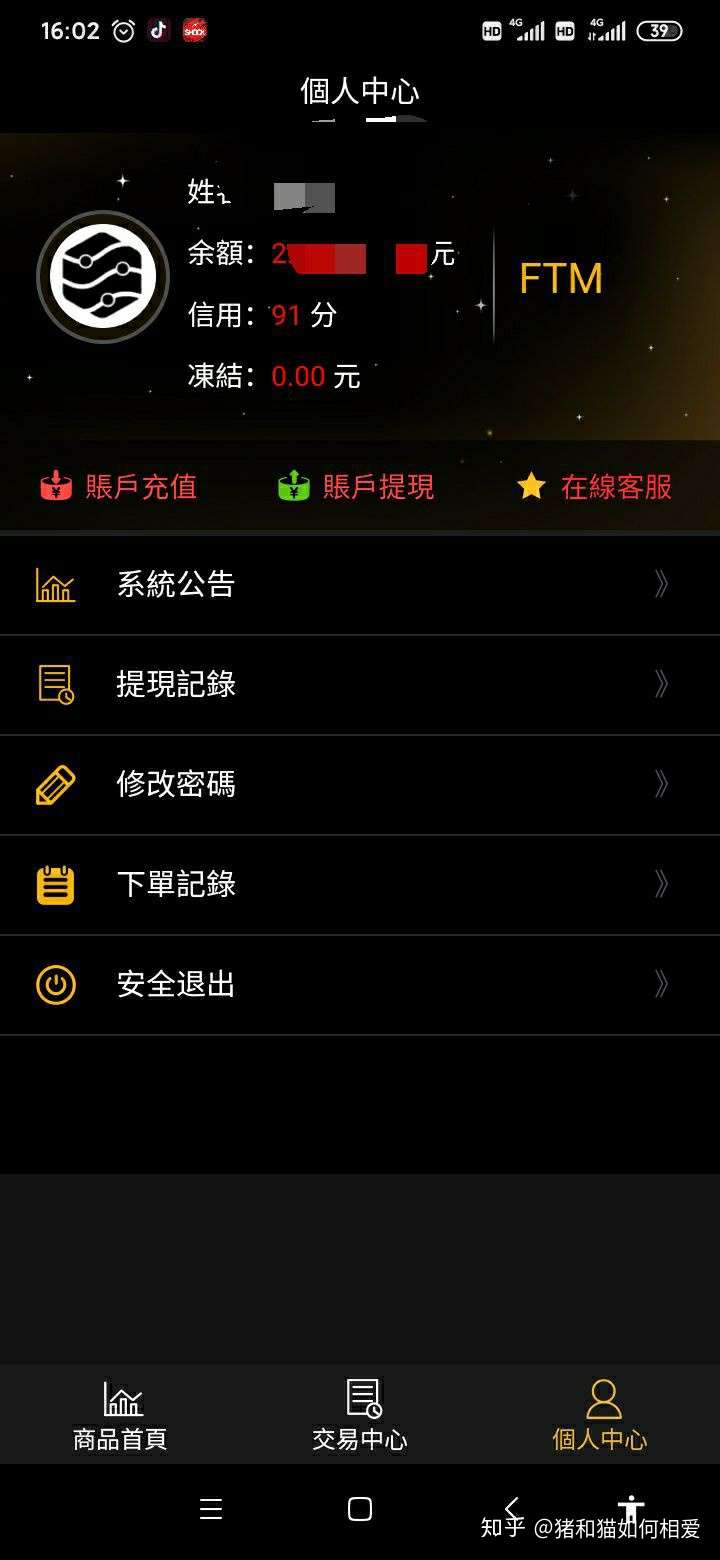Open 賬戶提現 to withdraw funds
Viewport: 720px width, 1560px height.
[x=356, y=487]
